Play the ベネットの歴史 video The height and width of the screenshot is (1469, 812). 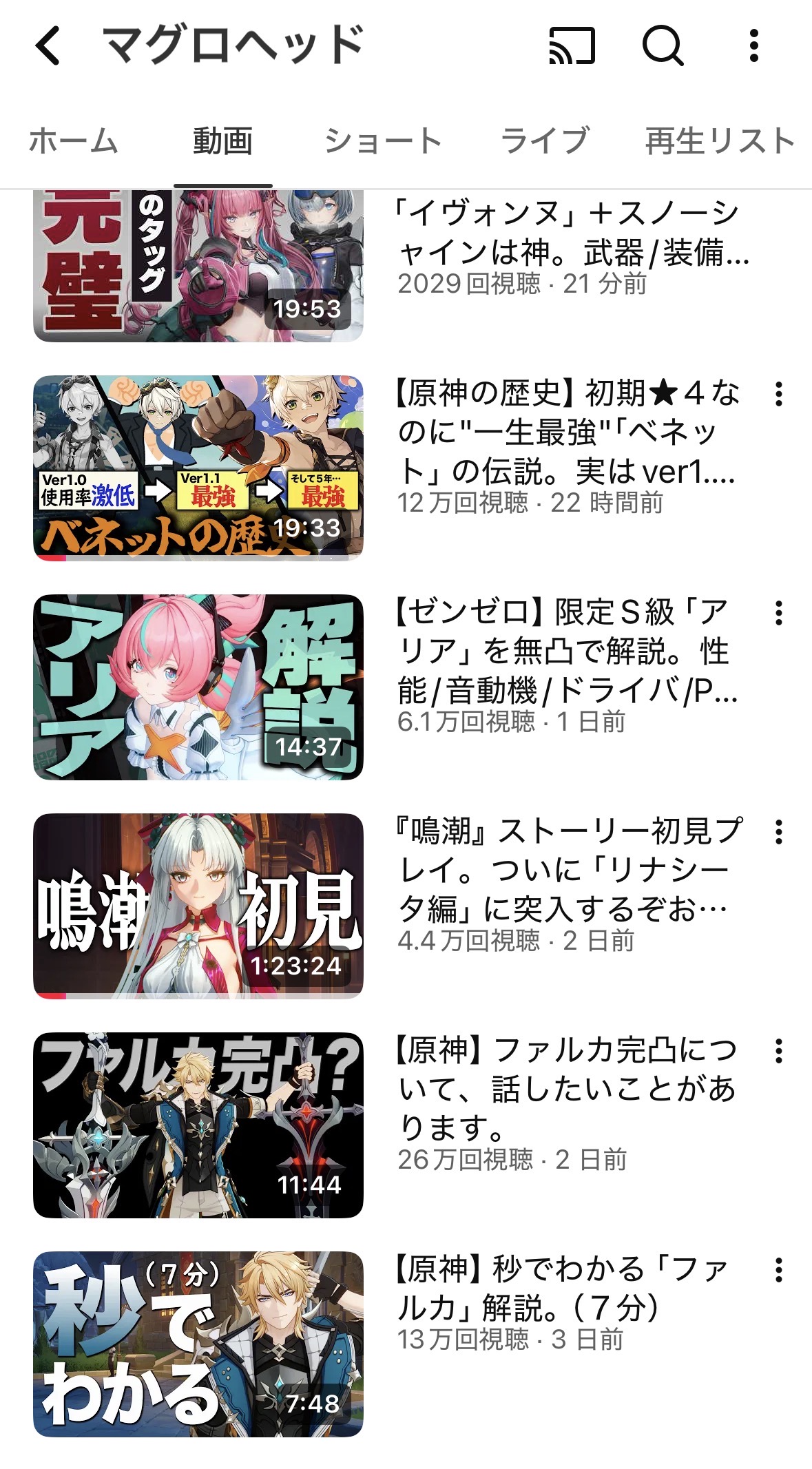click(198, 468)
